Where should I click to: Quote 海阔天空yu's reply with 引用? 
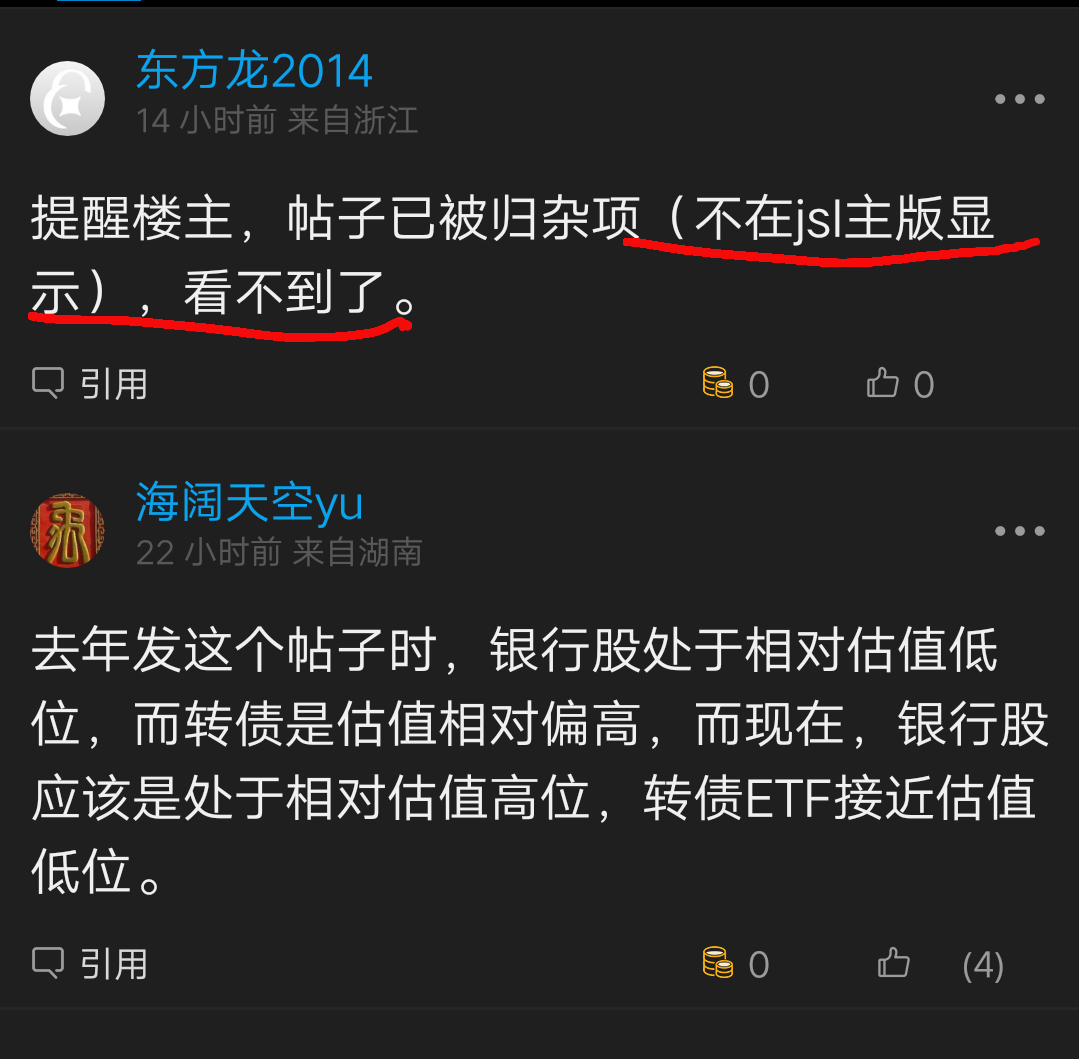[90, 964]
